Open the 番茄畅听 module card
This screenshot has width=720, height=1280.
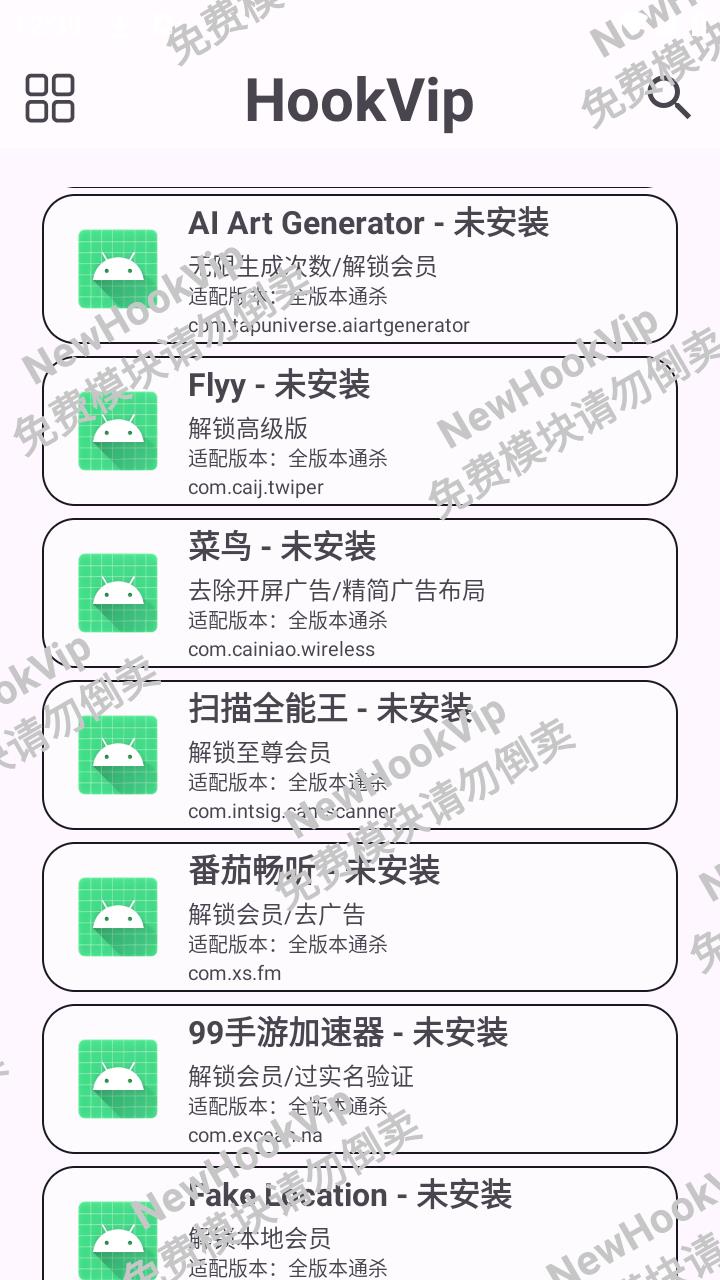(x=360, y=917)
